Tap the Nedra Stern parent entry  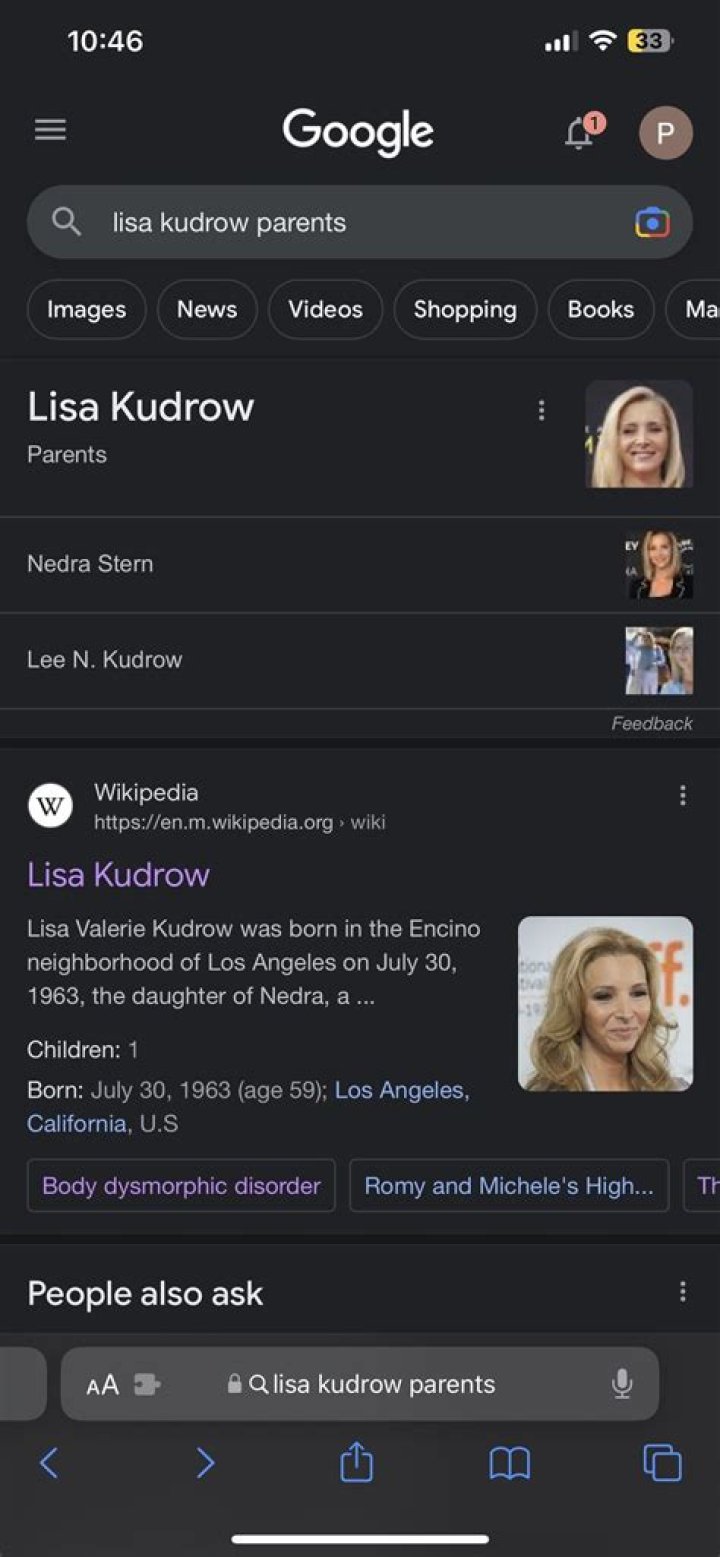pyautogui.click(x=90, y=564)
